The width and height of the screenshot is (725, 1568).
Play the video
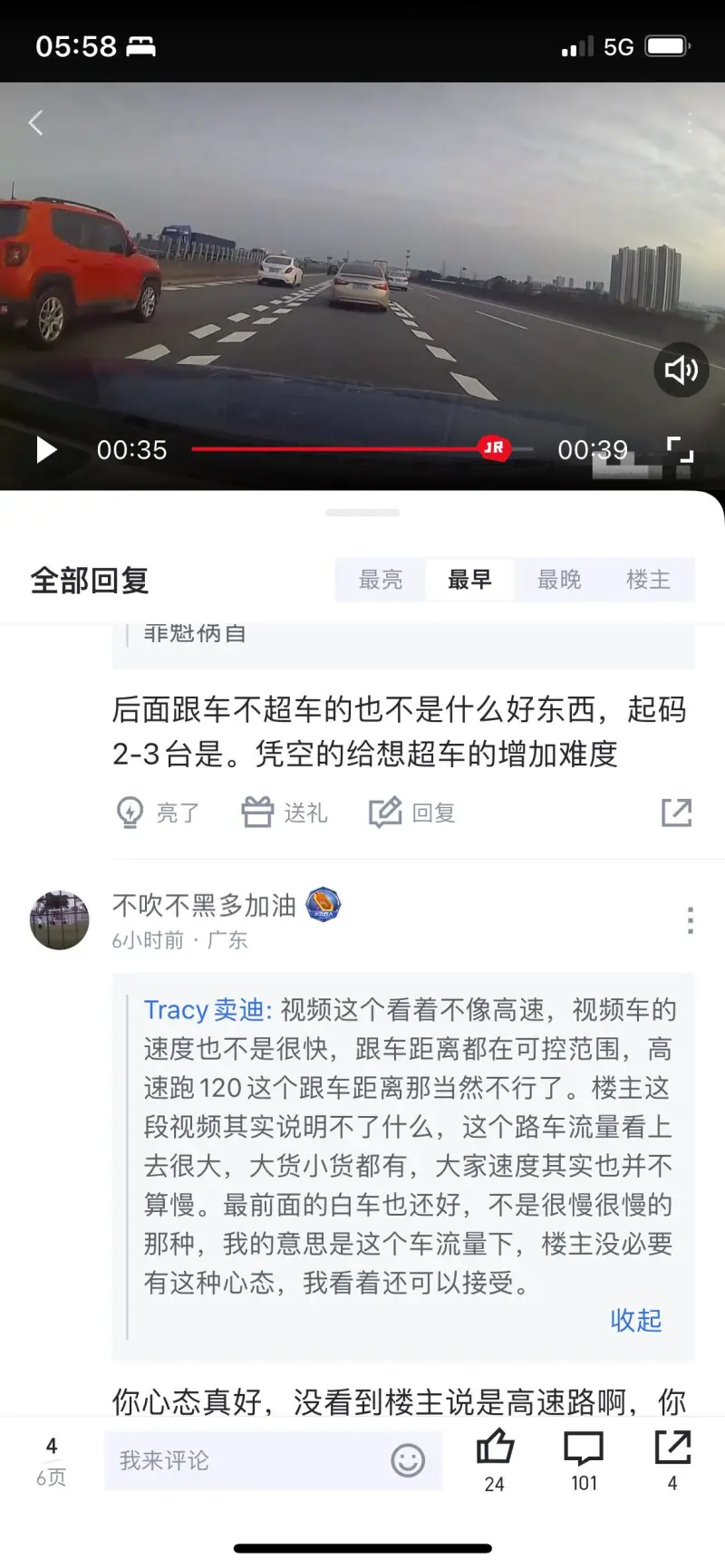coord(46,449)
